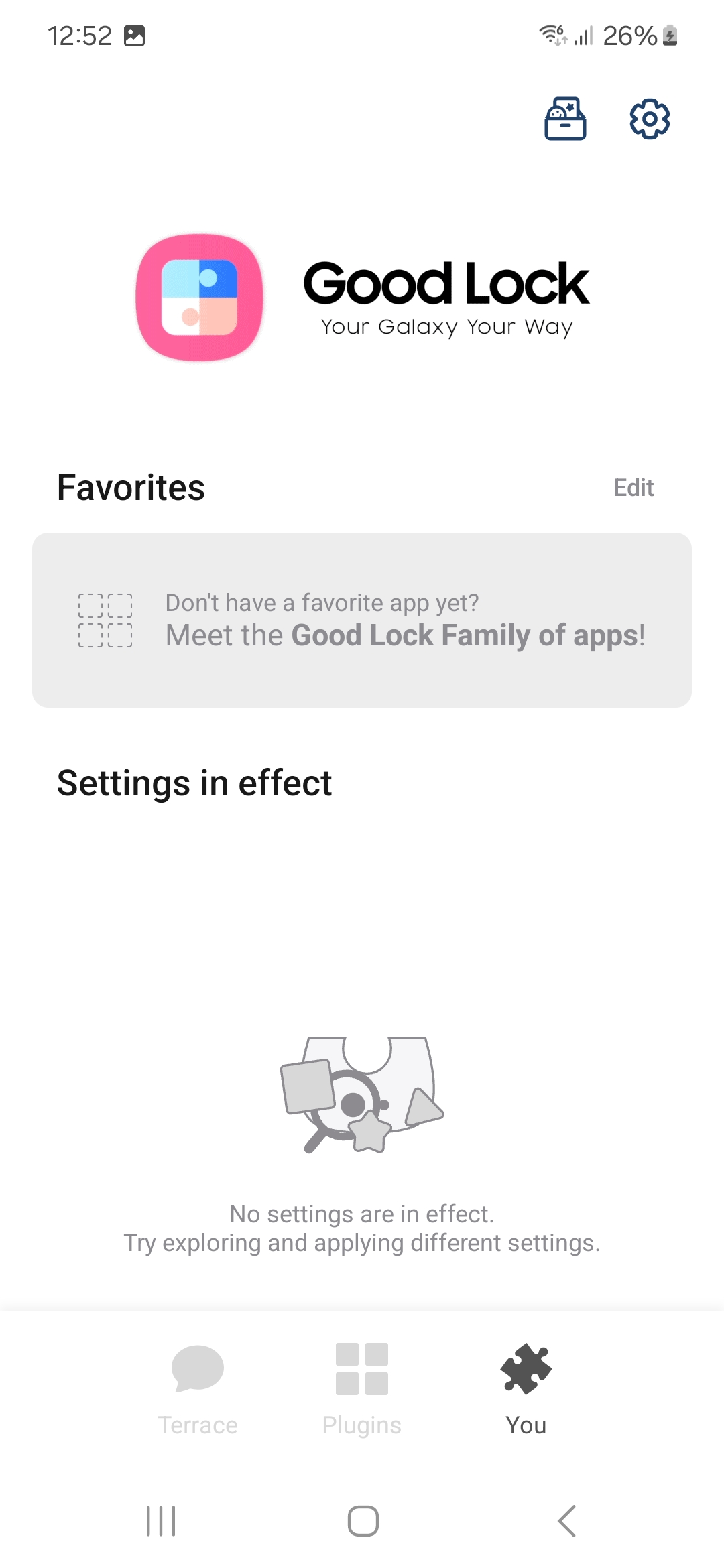This screenshot has width=724, height=1568.
Task: Go back using the navigation bar
Action: 566,1520
